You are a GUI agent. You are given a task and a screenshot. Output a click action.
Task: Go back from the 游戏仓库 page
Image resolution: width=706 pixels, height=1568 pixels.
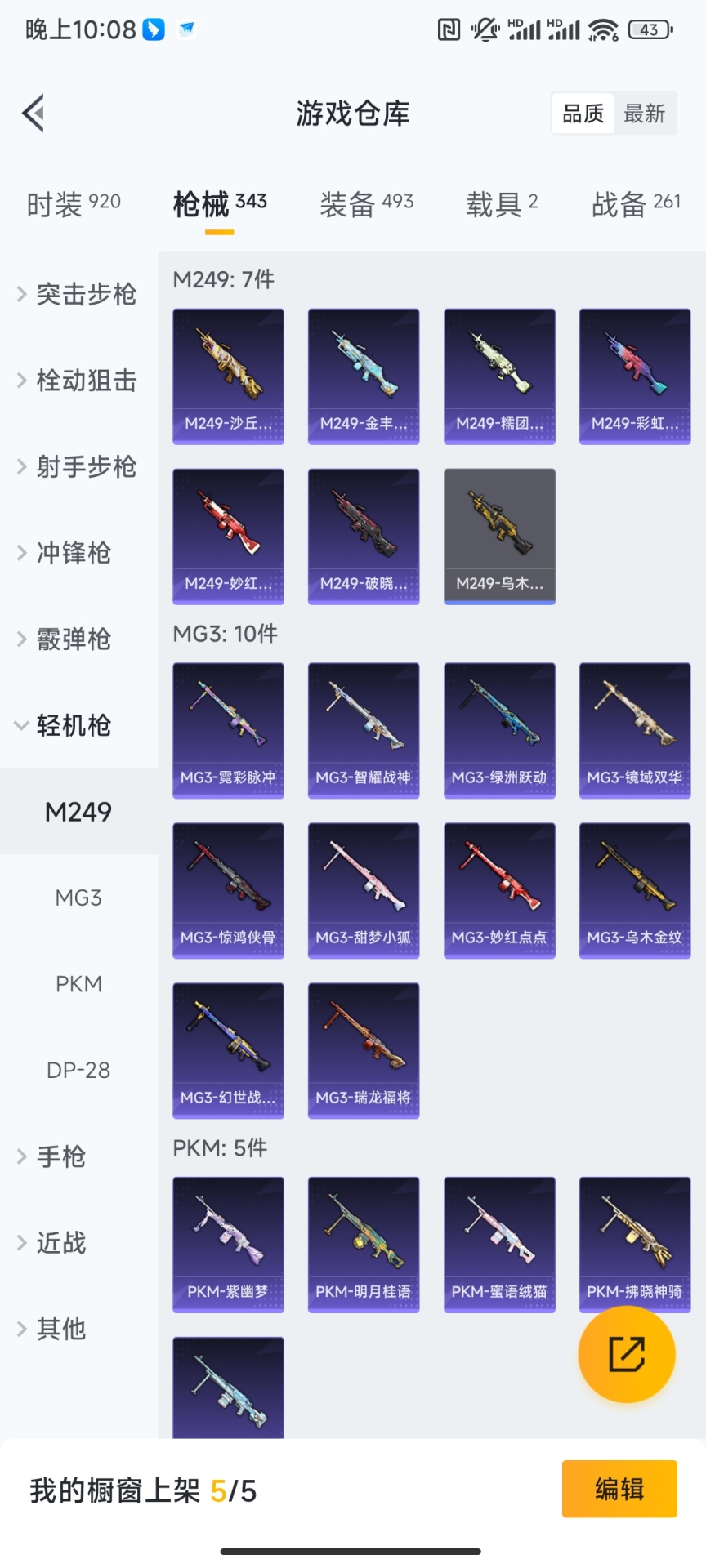click(34, 114)
